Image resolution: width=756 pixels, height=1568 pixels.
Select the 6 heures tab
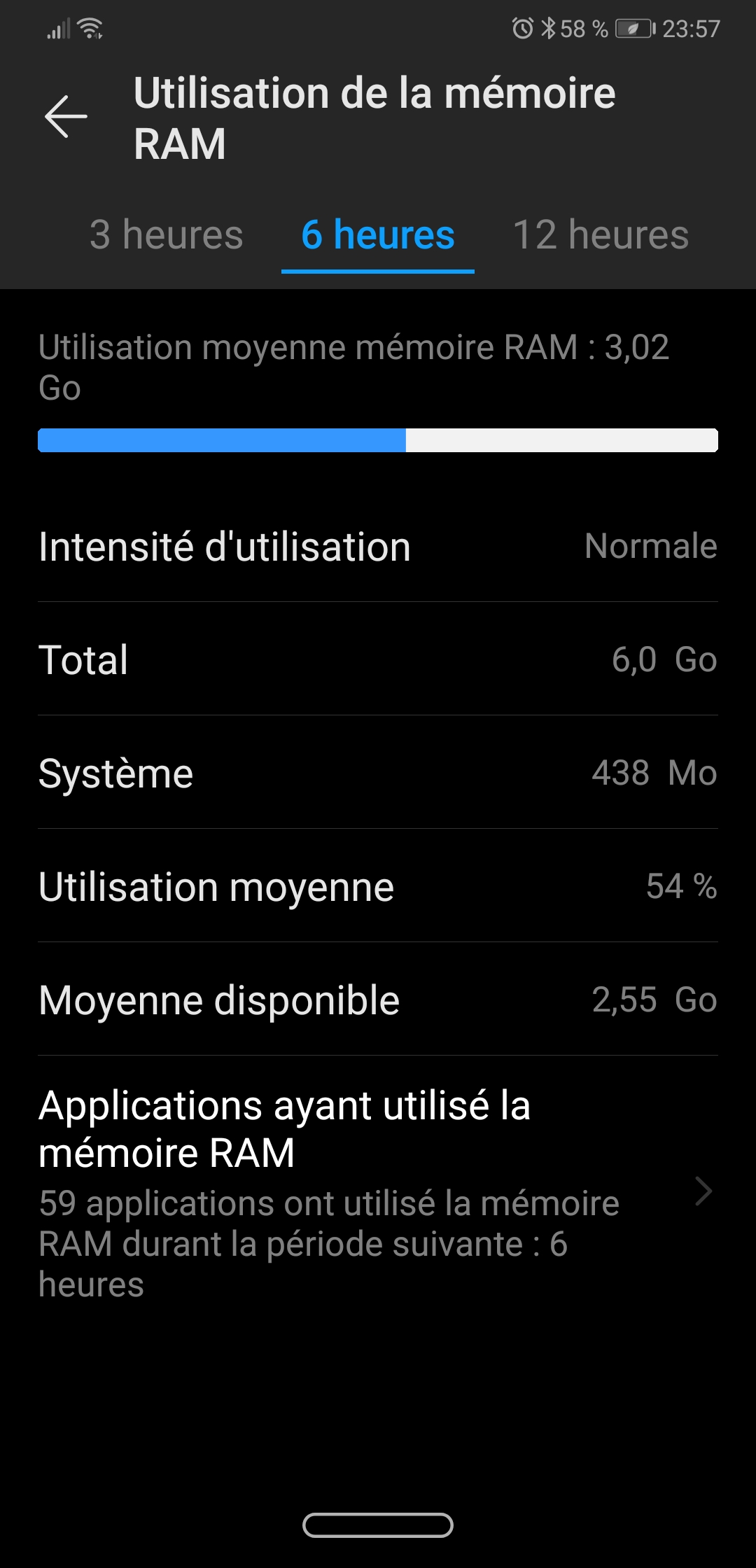click(x=378, y=234)
